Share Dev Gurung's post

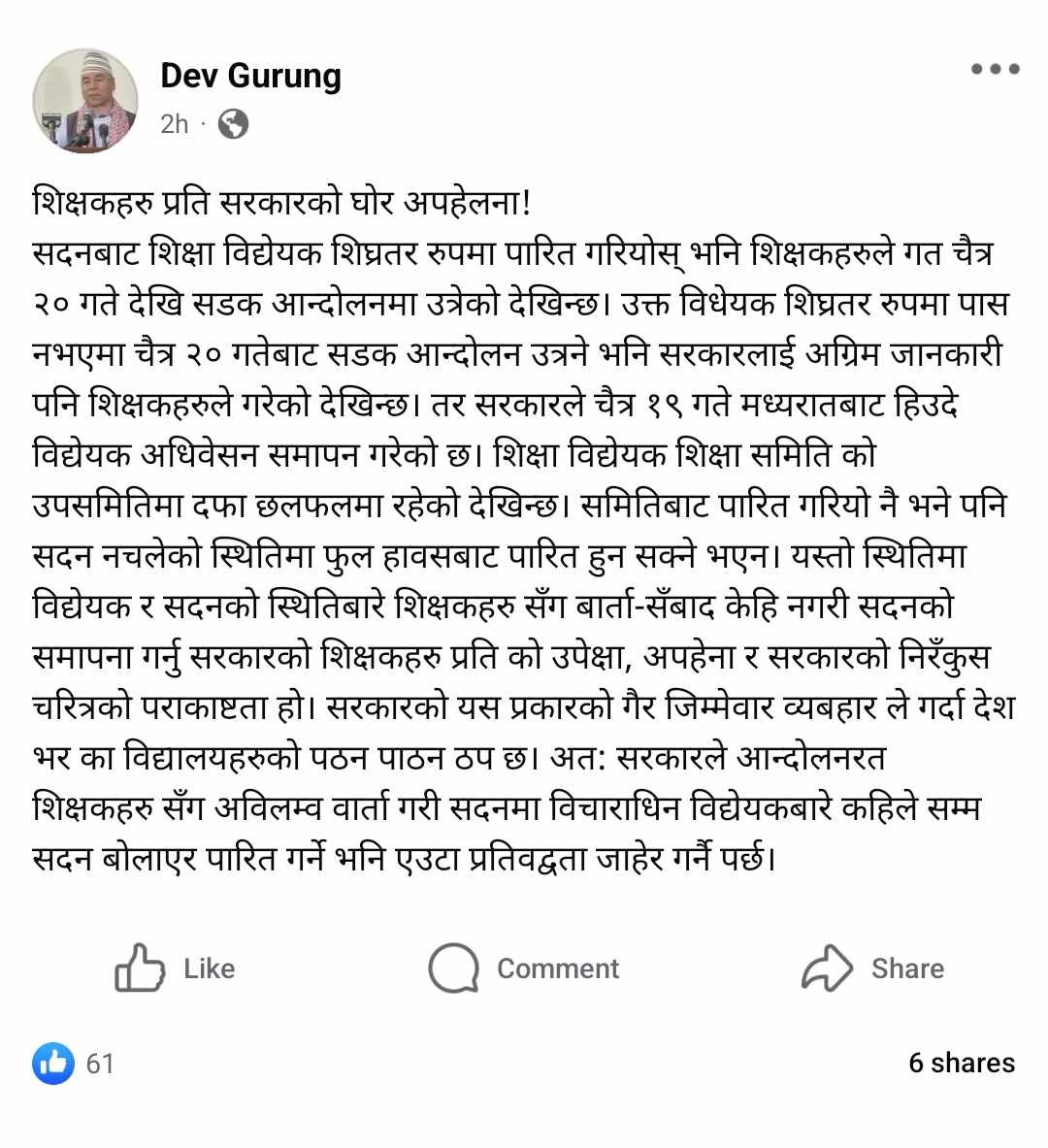click(x=872, y=968)
